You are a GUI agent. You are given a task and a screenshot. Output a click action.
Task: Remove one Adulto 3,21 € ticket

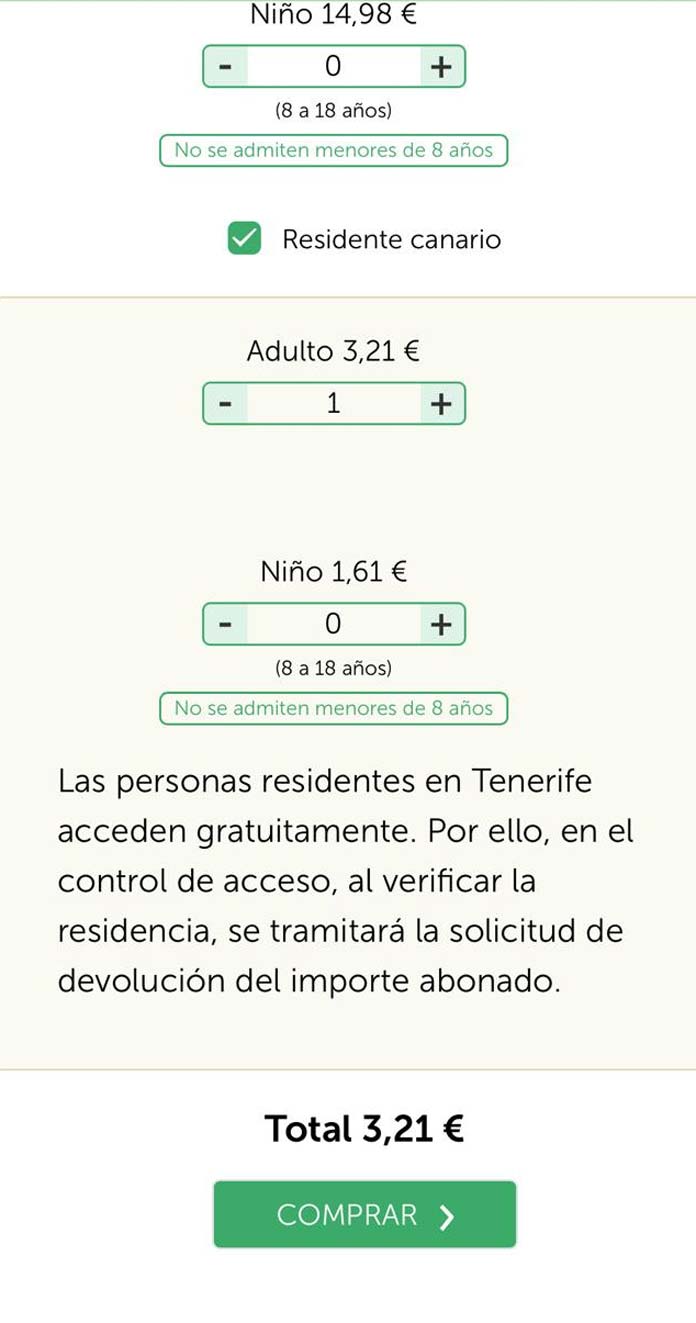point(226,404)
